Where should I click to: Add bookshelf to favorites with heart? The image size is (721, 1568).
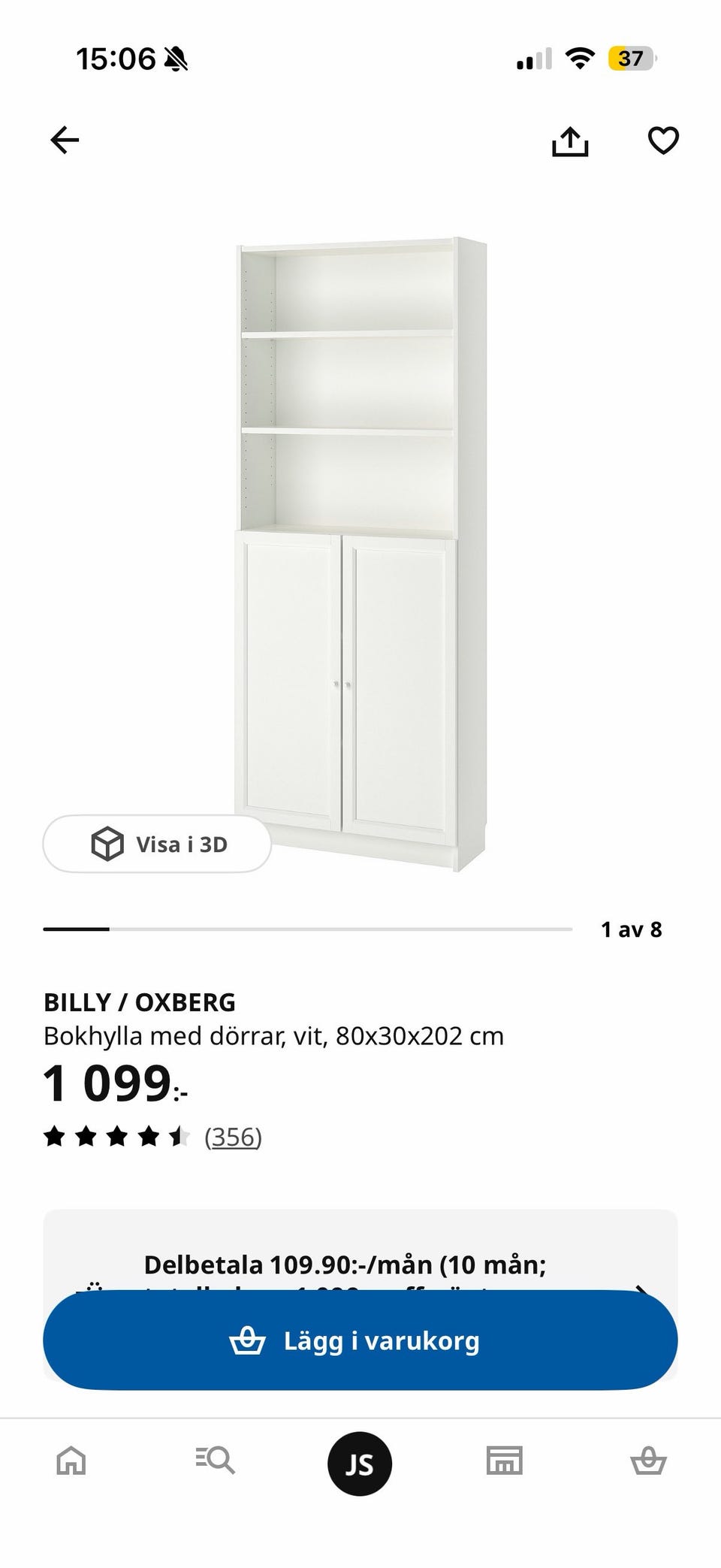tap(663, 140)
